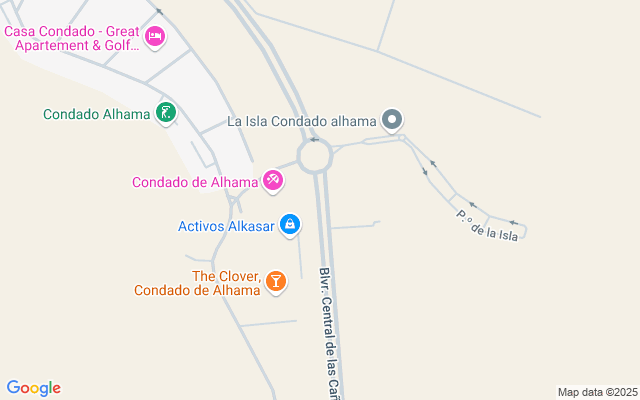The image size is (640, 400).
Task: Select the Condado Alhama golf marker
Action: (166, 113)
